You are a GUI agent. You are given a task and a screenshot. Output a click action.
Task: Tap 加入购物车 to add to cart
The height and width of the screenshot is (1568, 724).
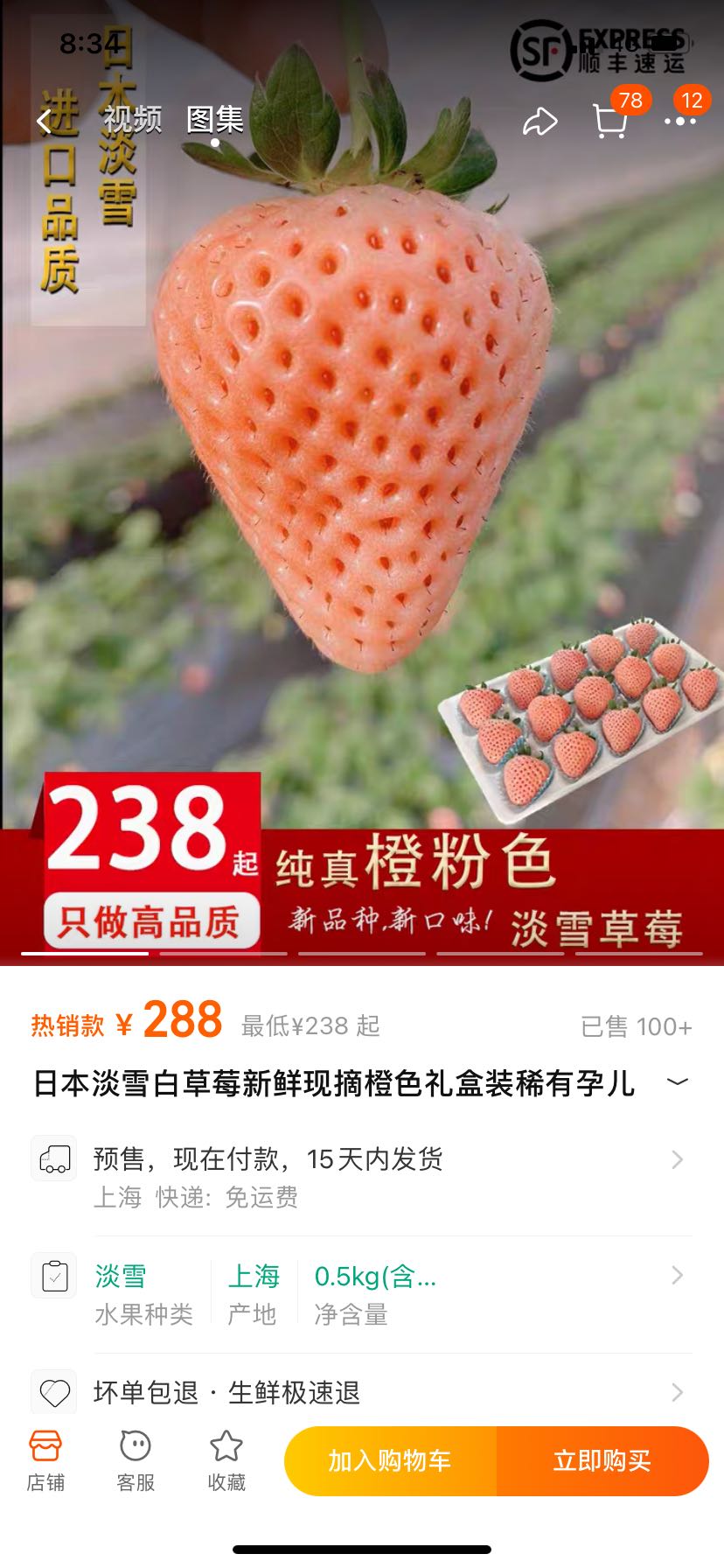(390, 1460)
